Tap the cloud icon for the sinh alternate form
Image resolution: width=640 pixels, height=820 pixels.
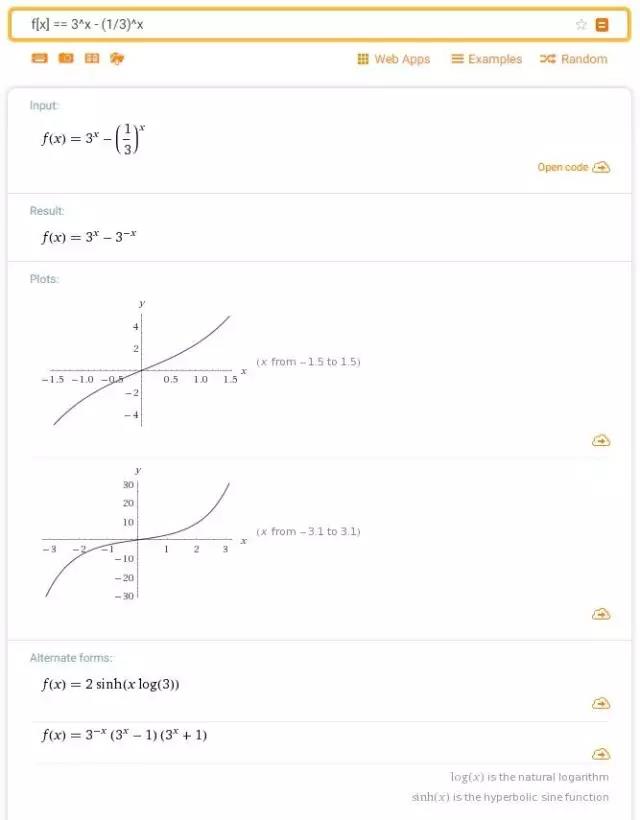tap(601, 703)
